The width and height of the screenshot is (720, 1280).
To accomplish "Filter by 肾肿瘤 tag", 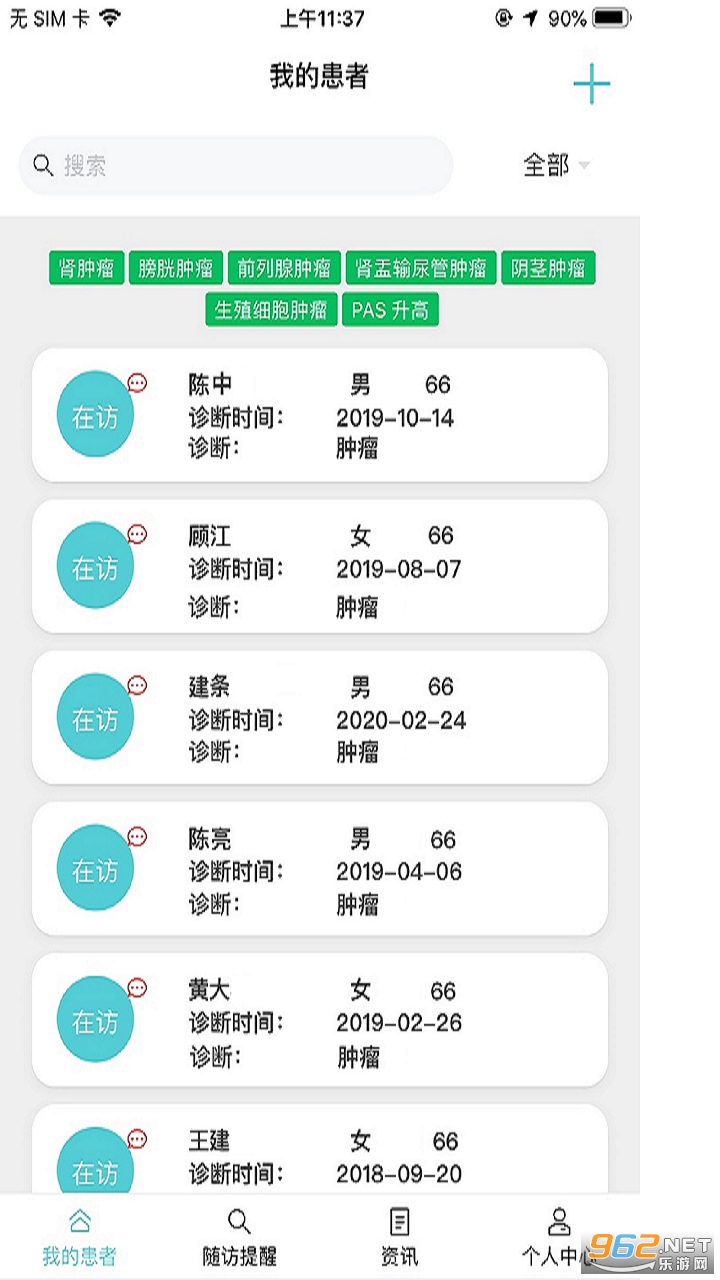I will pos(86,268).
